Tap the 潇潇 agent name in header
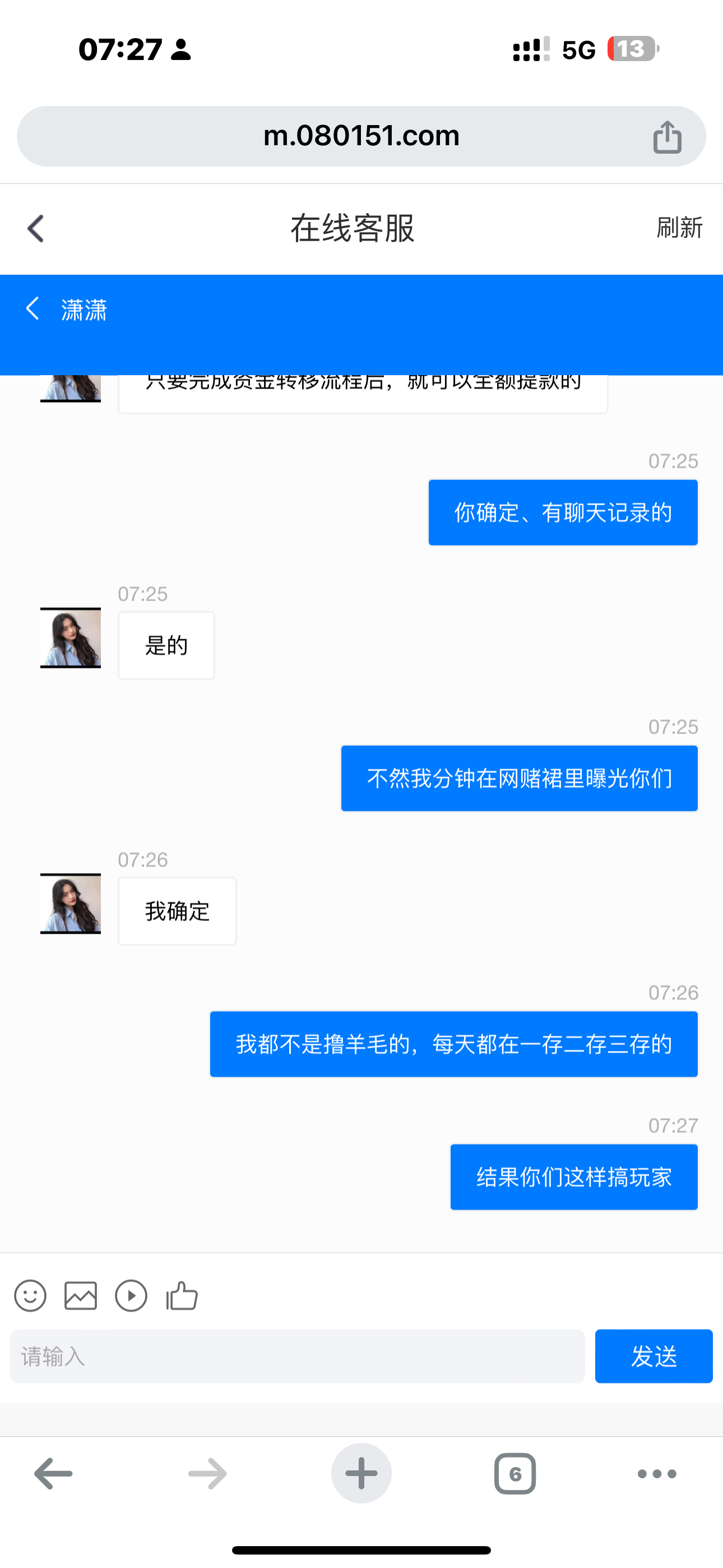Image resolution: width=723 pixels, height=1568 pixels. point(85,309)
